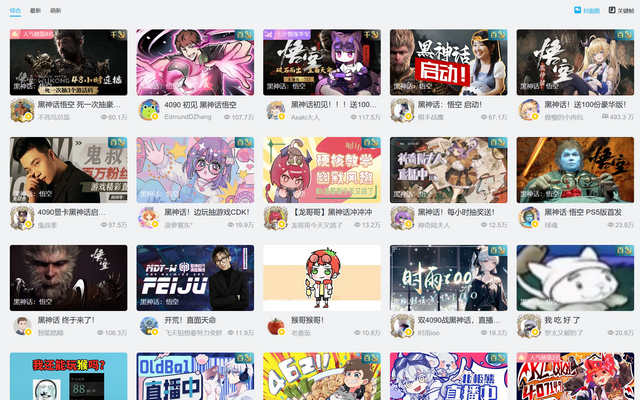Open 老番茄's 猴哥猴哥! stream
The height and width of the screenshot is (400, 640).
321,278
